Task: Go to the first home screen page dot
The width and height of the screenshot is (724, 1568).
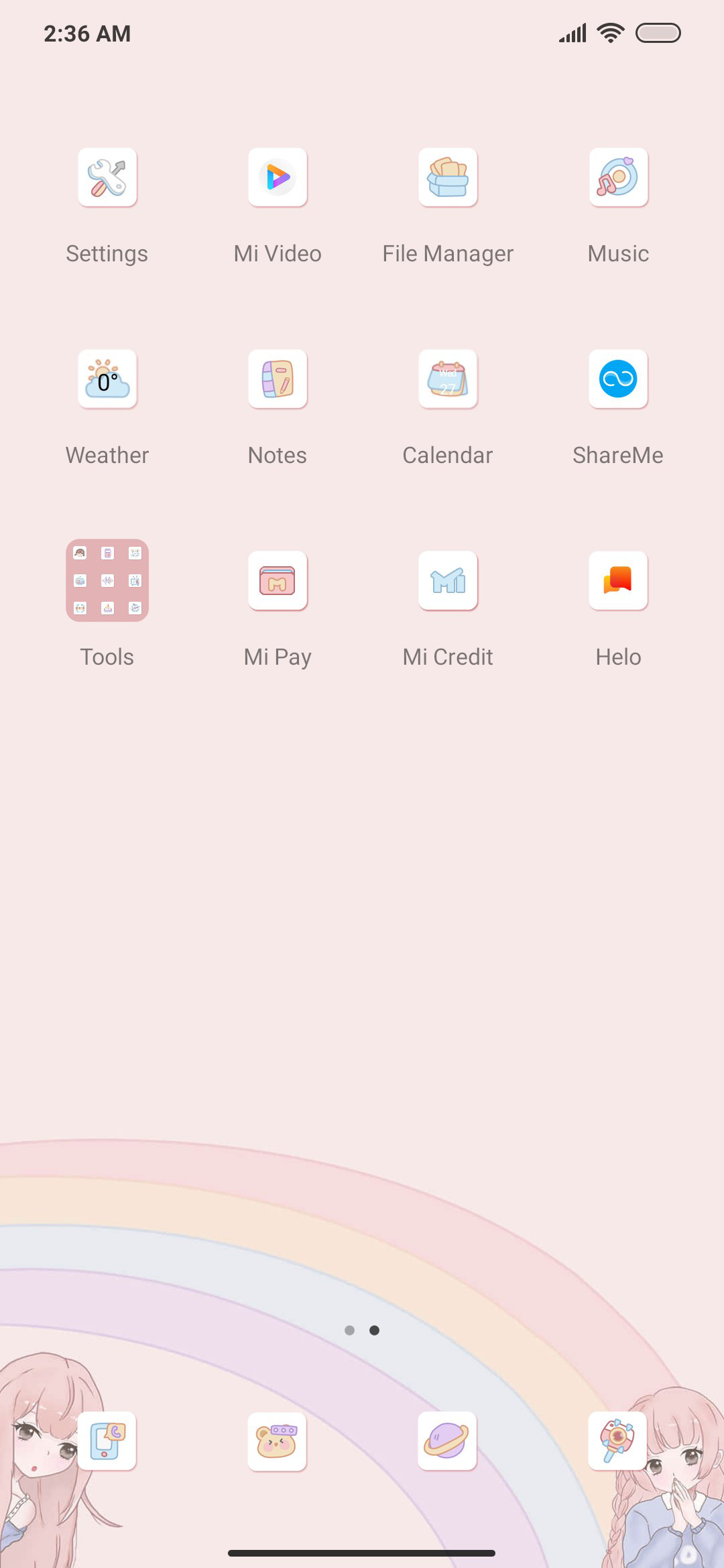Action: [349, 1330]
